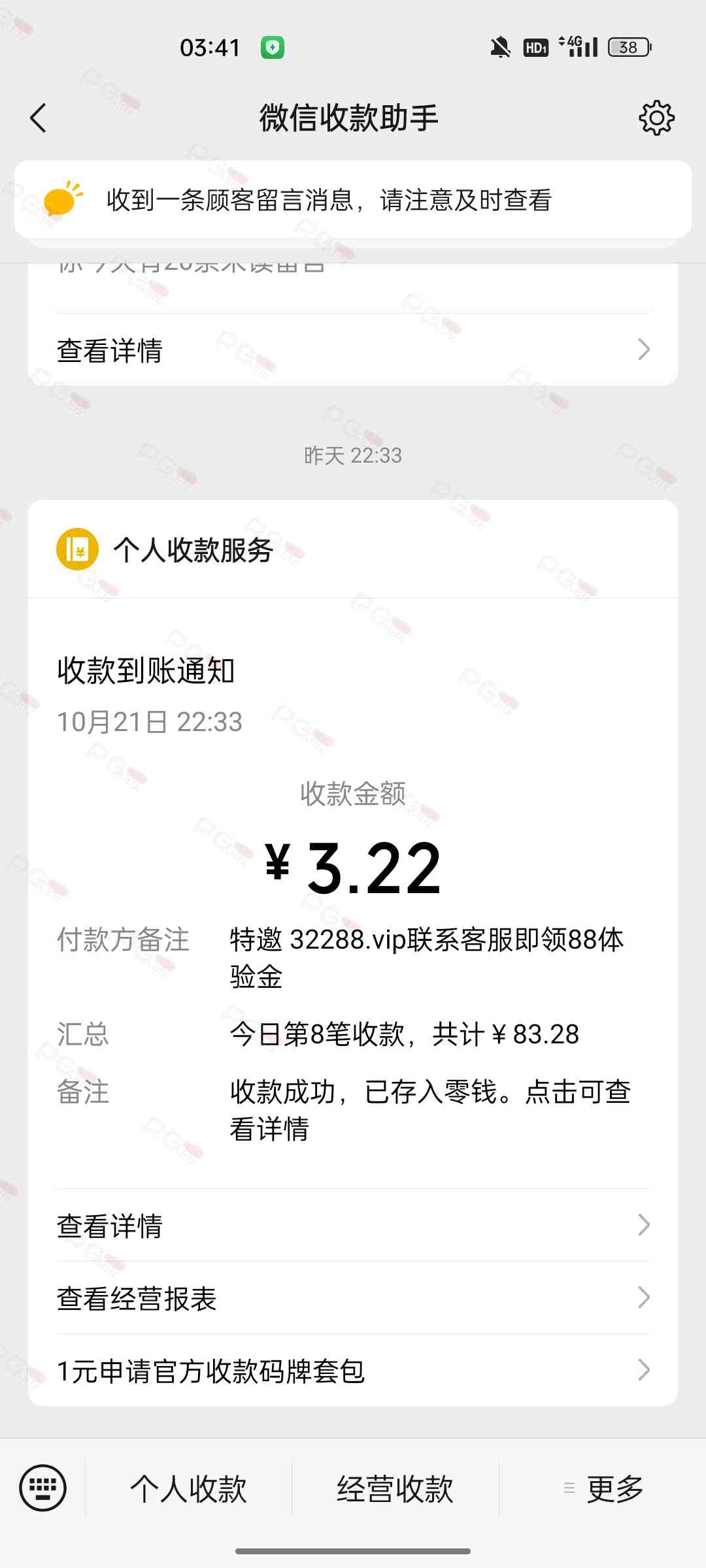
Task: Select the 经营收款 menu
Action: point(395,1489)
